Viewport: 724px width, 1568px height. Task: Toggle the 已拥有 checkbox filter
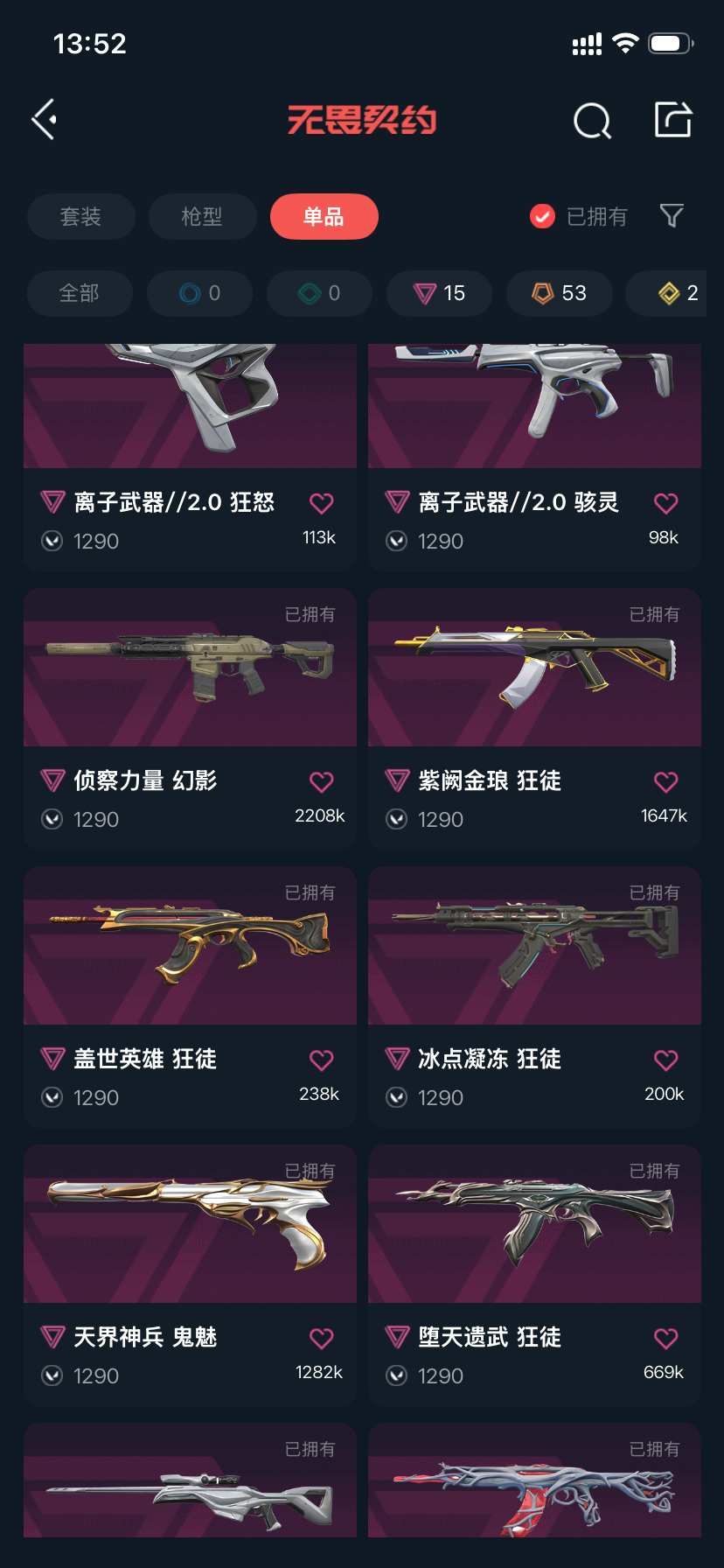coord(543,216)
